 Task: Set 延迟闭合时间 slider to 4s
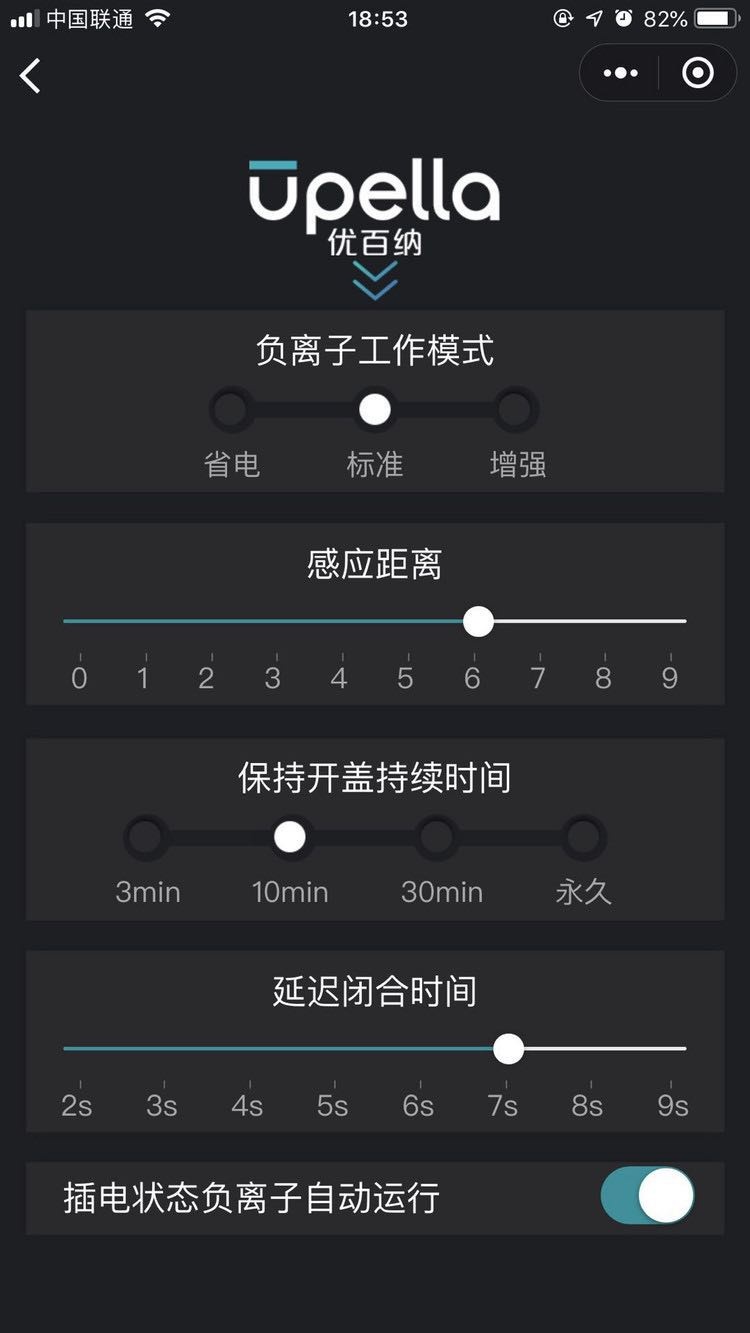[249, 1049]
